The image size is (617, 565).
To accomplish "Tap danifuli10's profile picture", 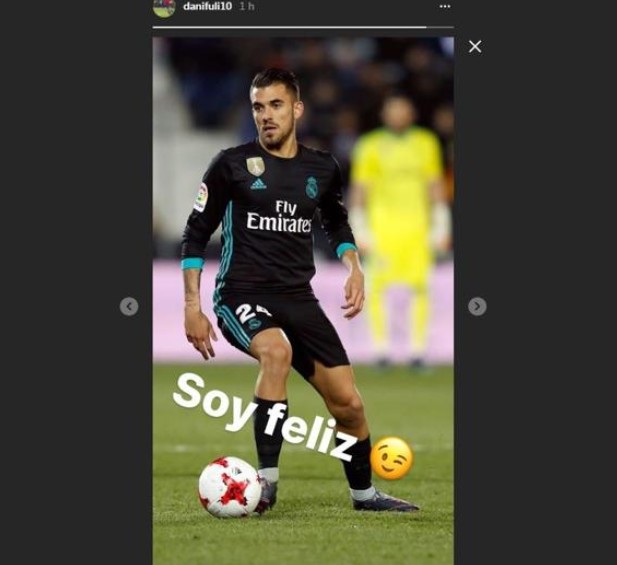I will pos(164,7).
